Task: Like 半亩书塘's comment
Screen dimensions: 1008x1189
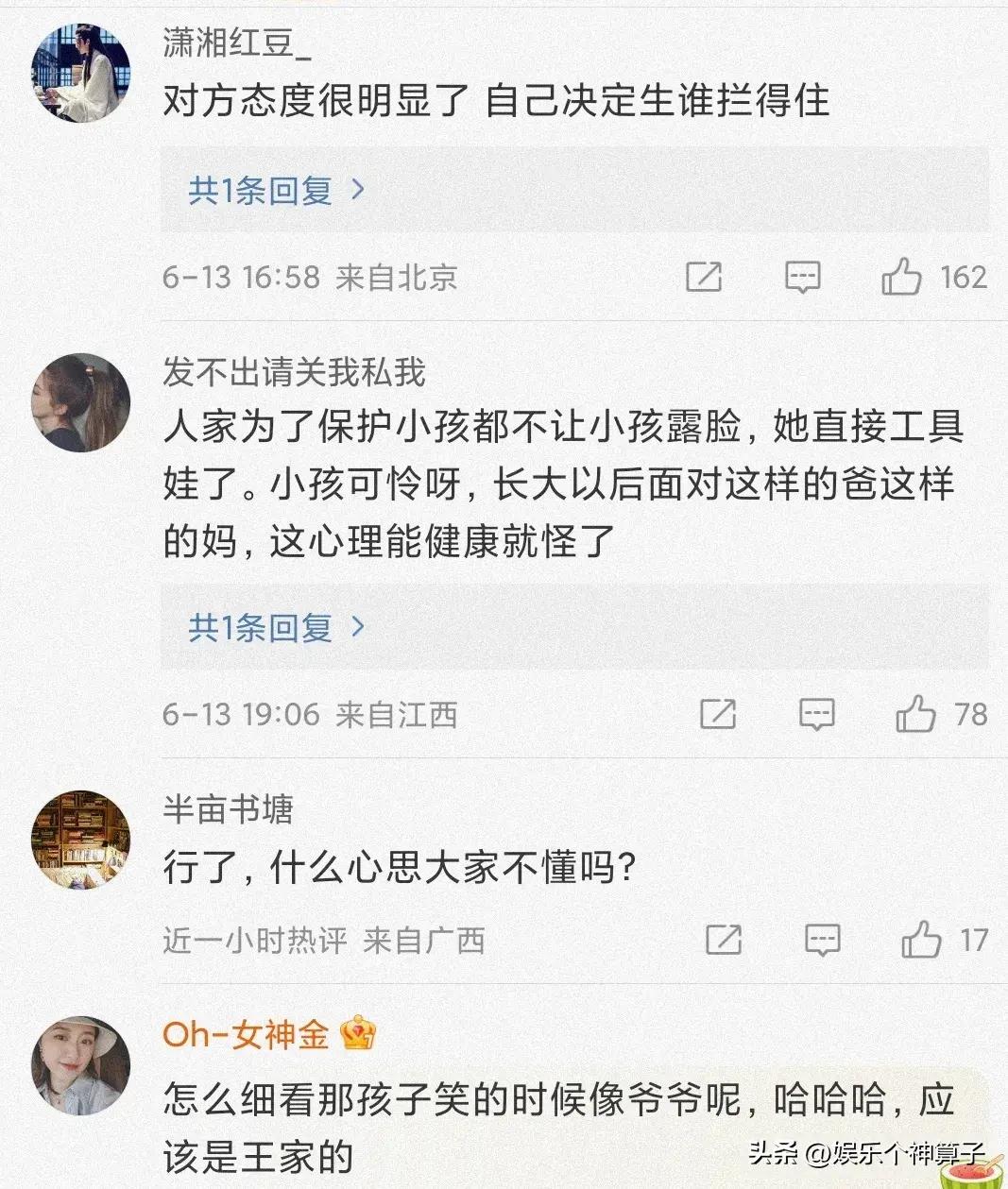Action: point(921,941)
